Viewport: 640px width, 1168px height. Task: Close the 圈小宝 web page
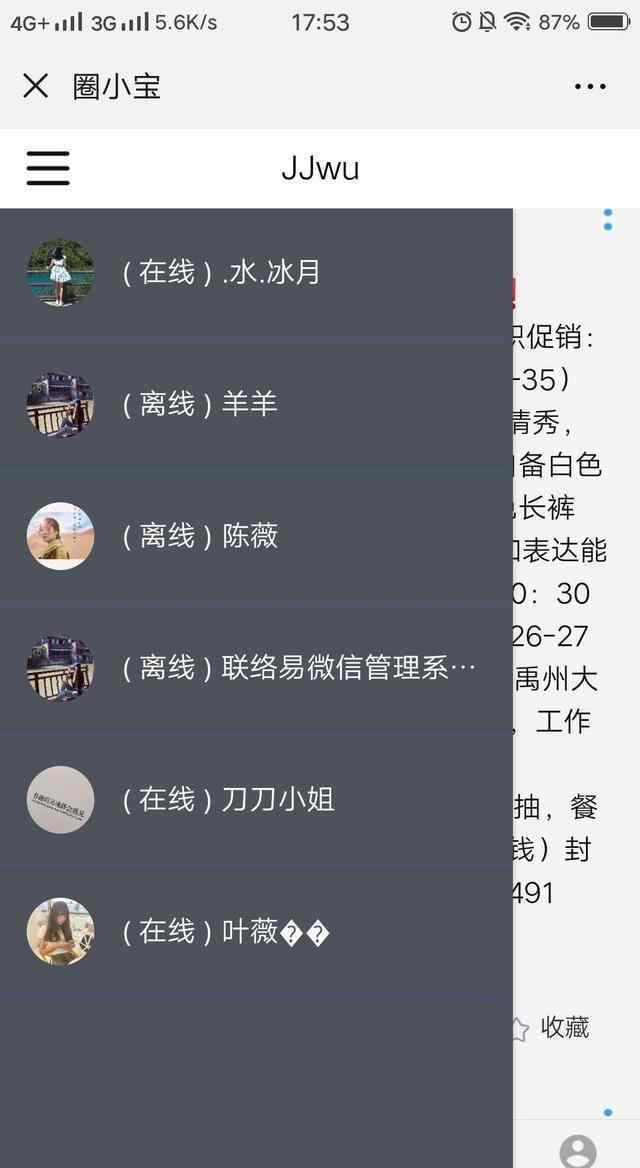click(35, 86)
